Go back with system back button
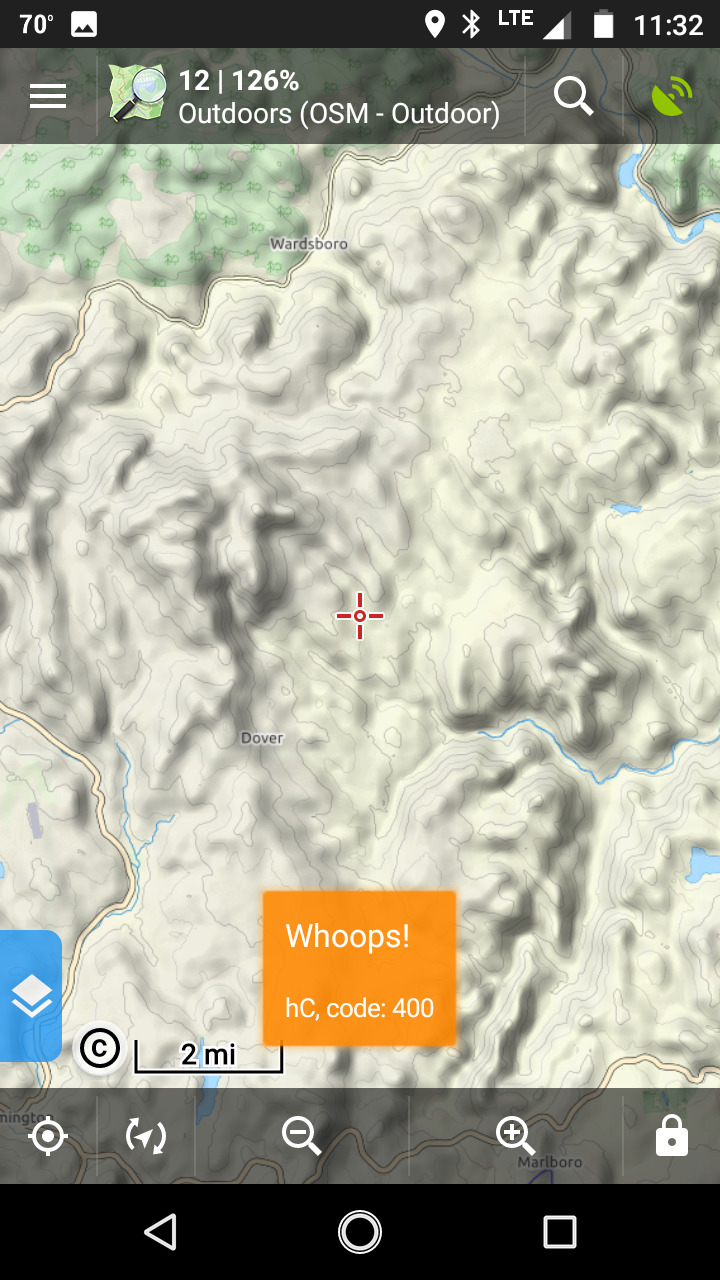Screen dimensions: 720x1280 [x=160, y=1232]
